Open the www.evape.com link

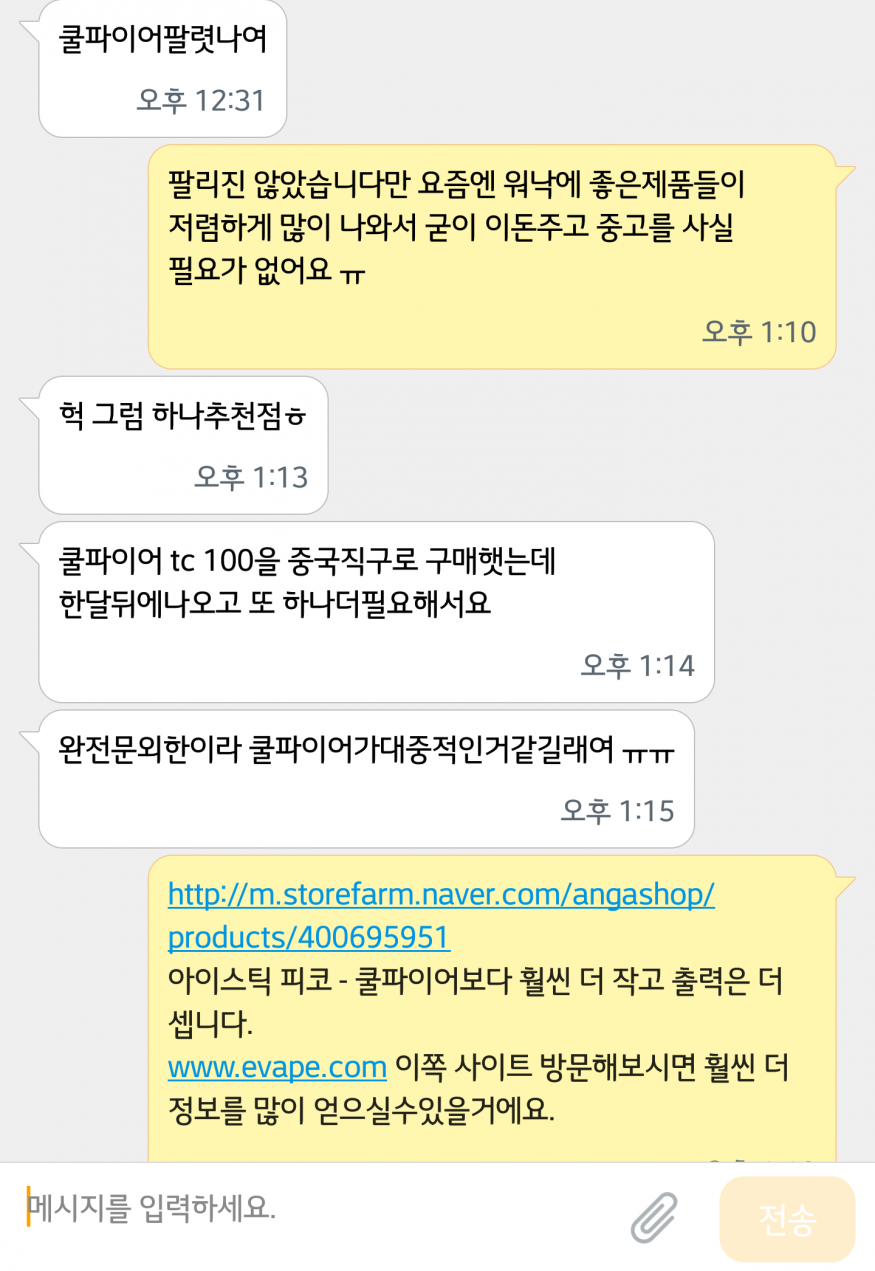[277, 1067]
